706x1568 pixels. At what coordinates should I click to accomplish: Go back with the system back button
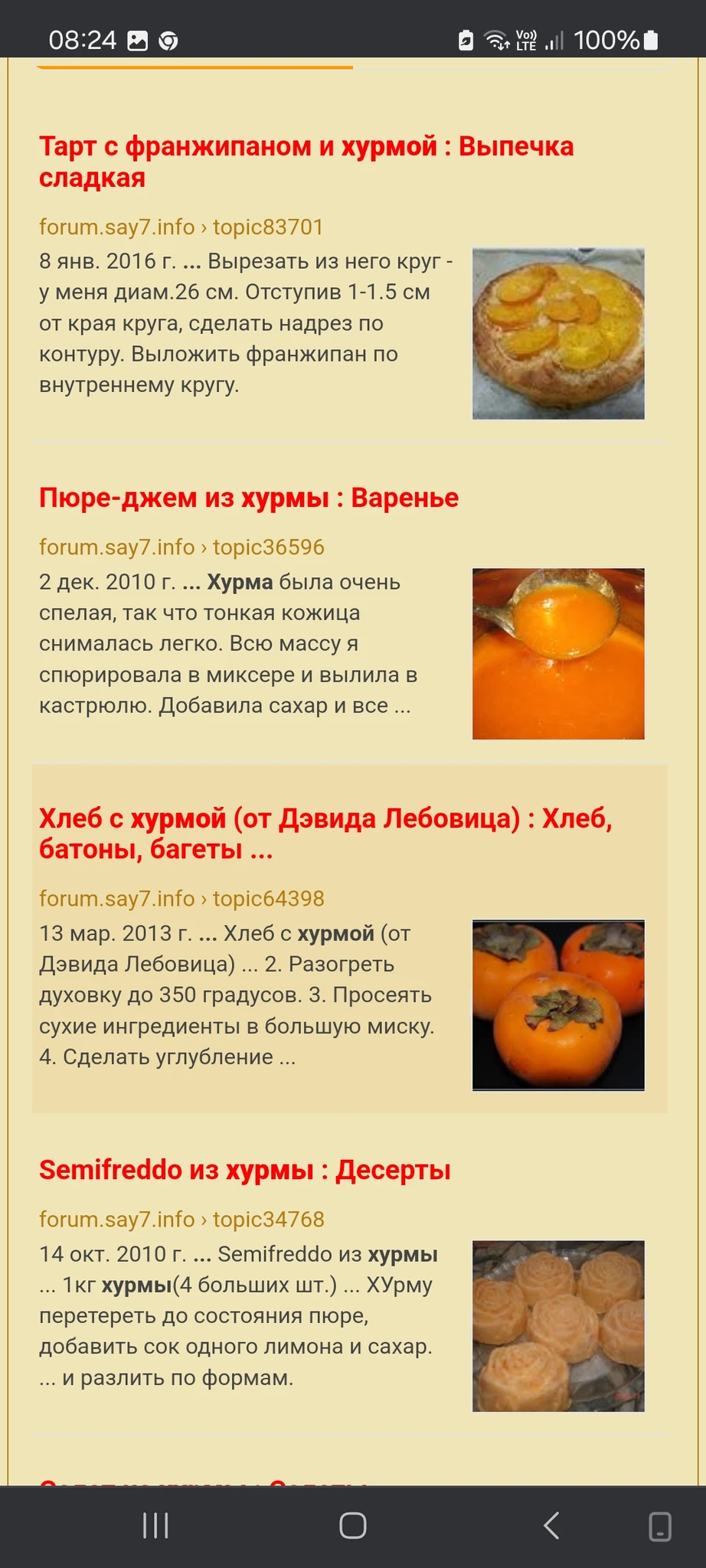(x=551, y=1525)
